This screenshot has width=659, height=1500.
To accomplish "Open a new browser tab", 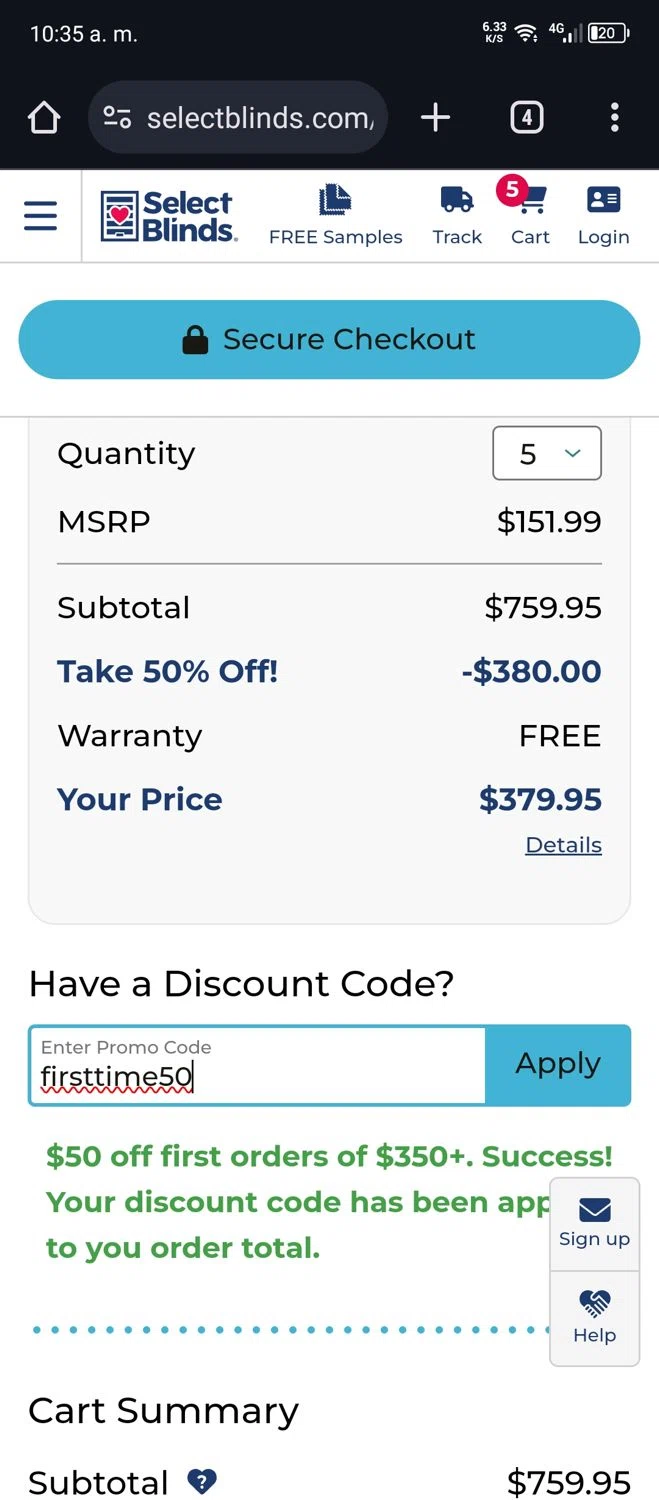I will click(435, 118).
